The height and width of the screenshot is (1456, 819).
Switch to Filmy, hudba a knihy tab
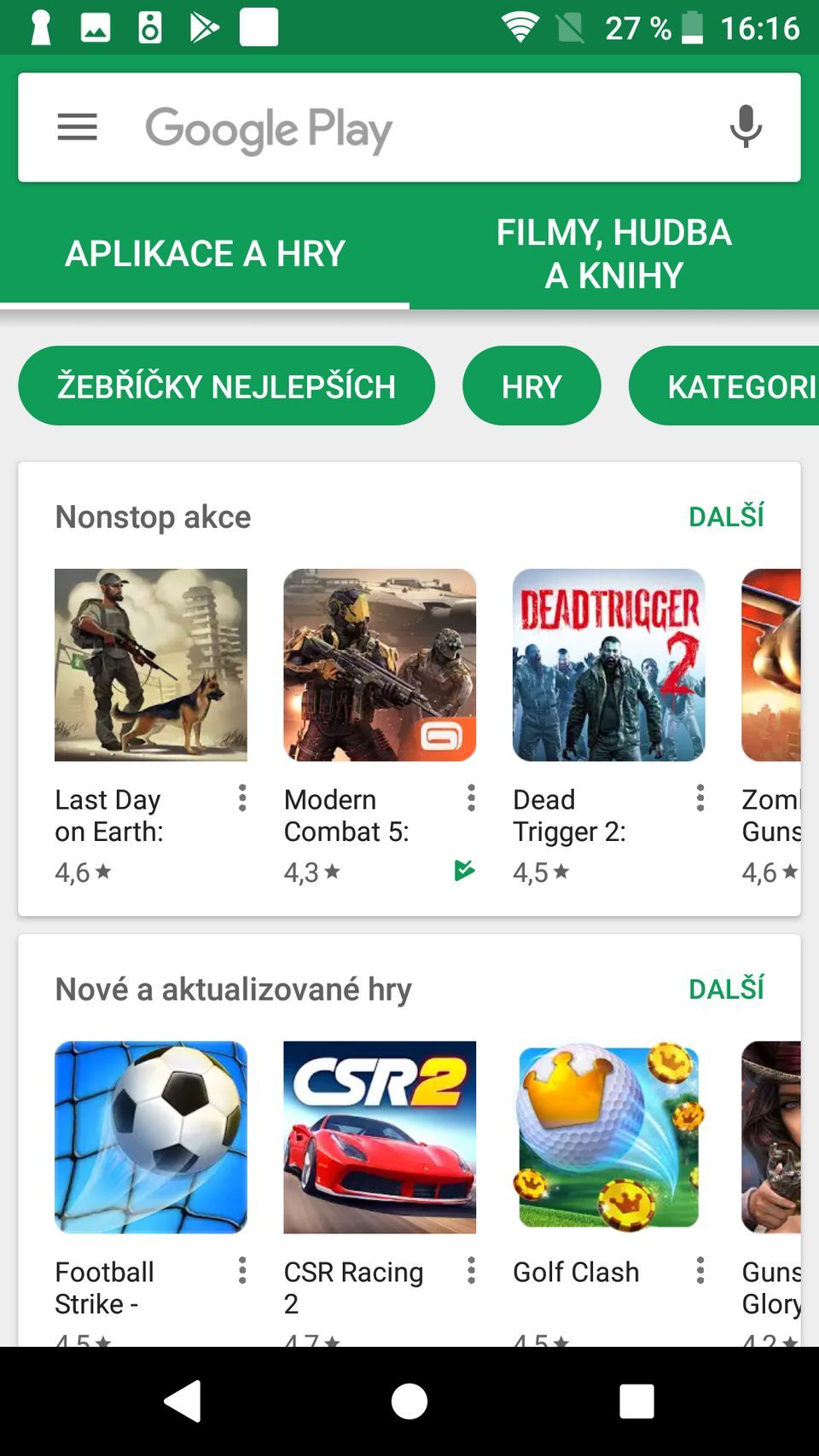(613, 253)
